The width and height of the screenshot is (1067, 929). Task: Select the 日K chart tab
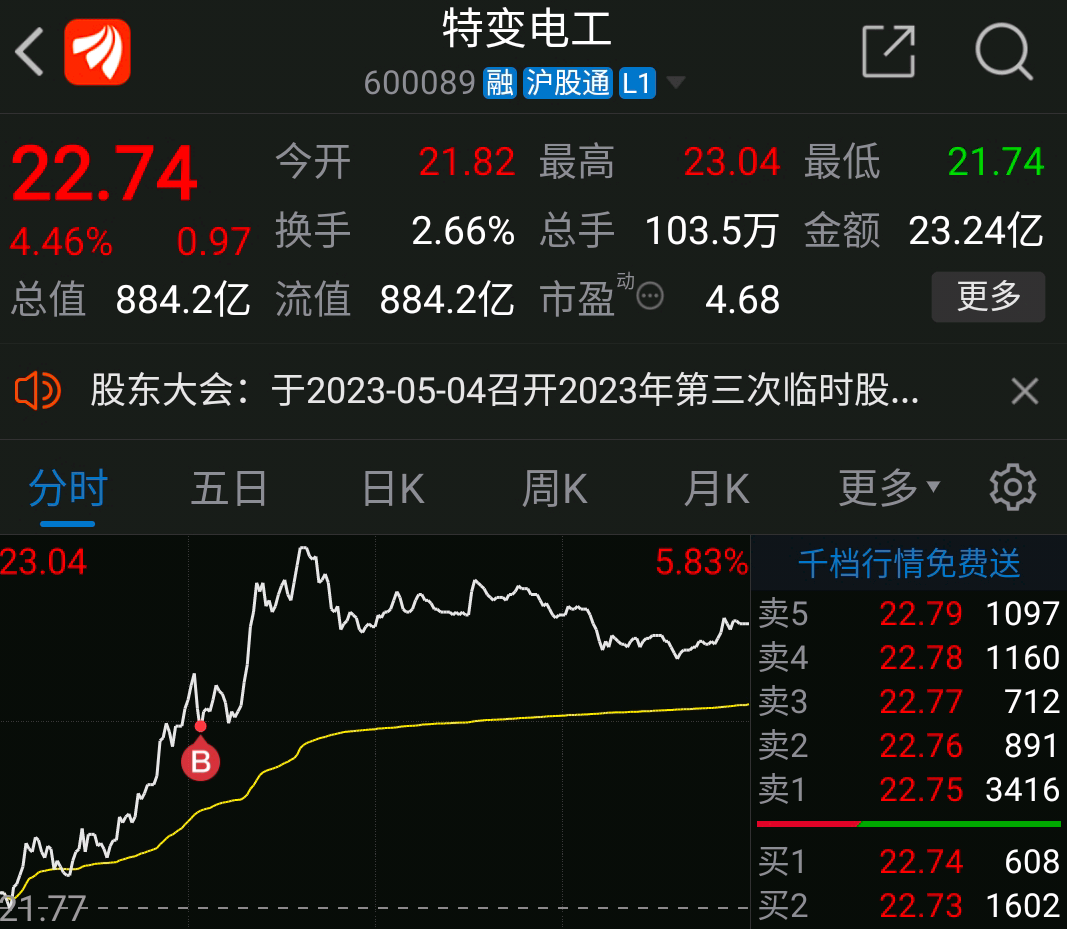393,489
